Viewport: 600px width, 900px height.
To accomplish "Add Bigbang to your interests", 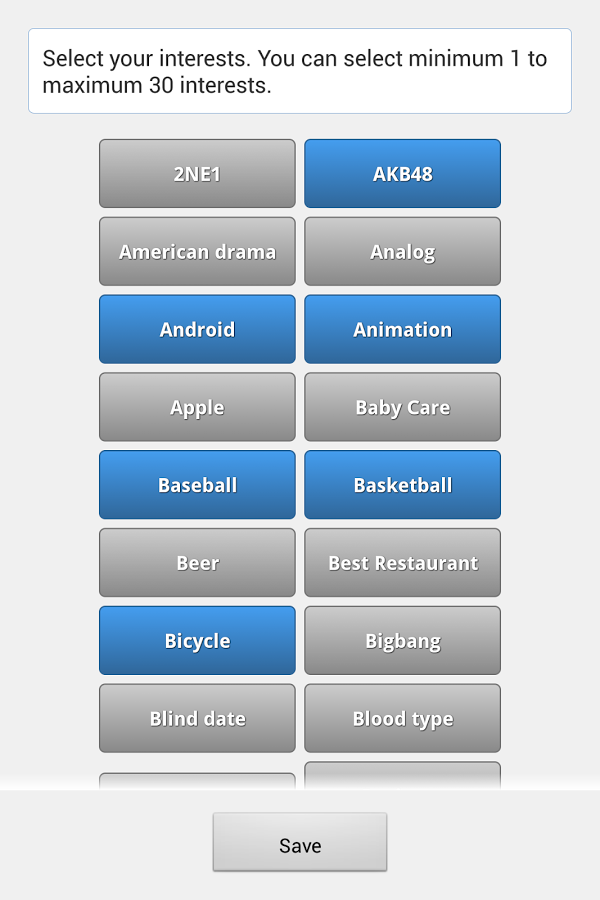I will pyautogui.click(x=402, y=641).
